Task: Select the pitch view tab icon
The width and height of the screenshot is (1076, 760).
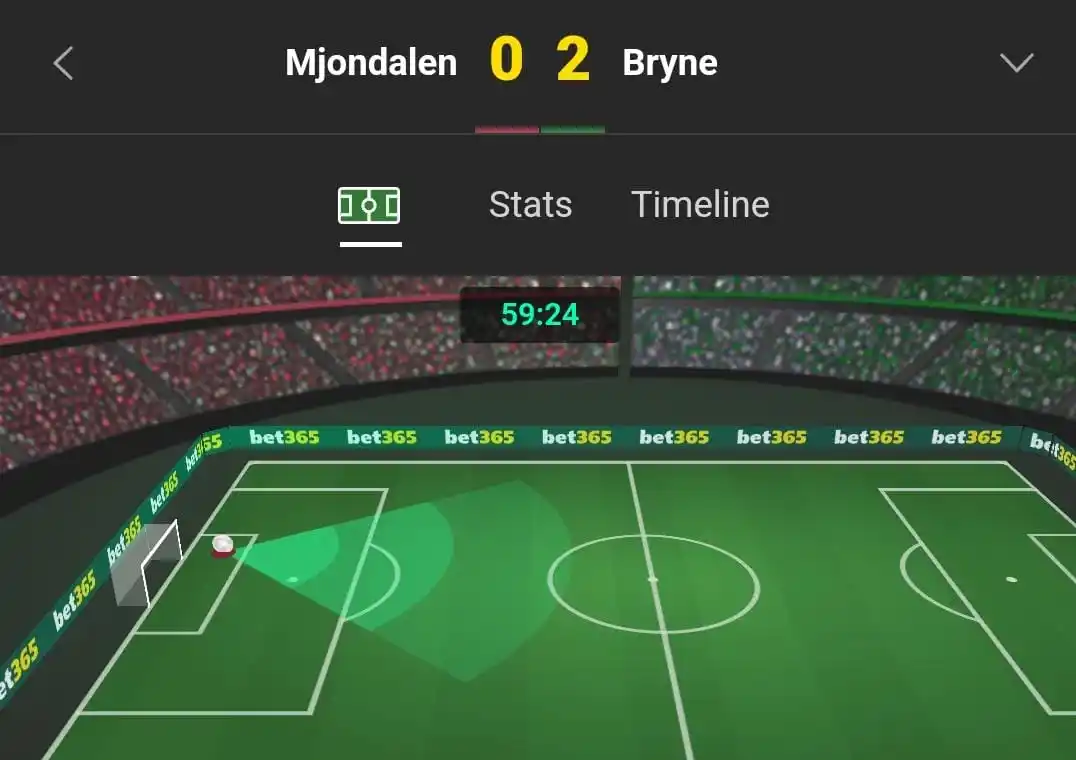Action: [x=369, y=206]
